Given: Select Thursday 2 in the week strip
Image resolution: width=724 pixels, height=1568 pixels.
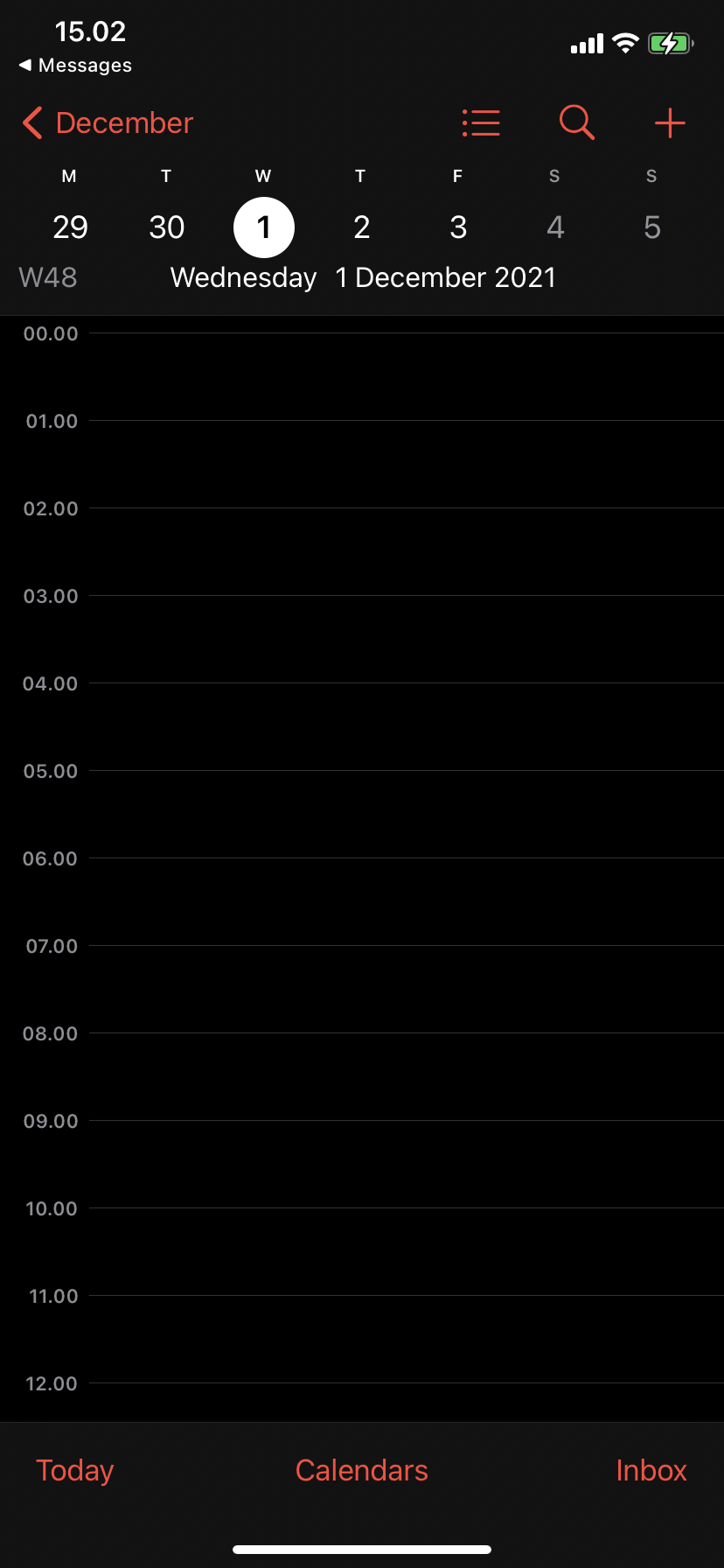Looking at the screenshot, I should (x=361, y=227).
